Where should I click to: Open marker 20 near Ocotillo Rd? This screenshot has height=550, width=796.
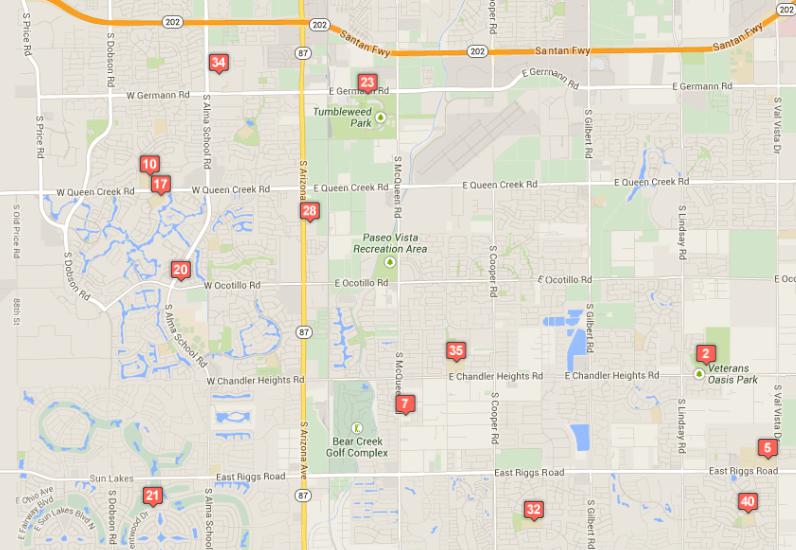point(180,269)
